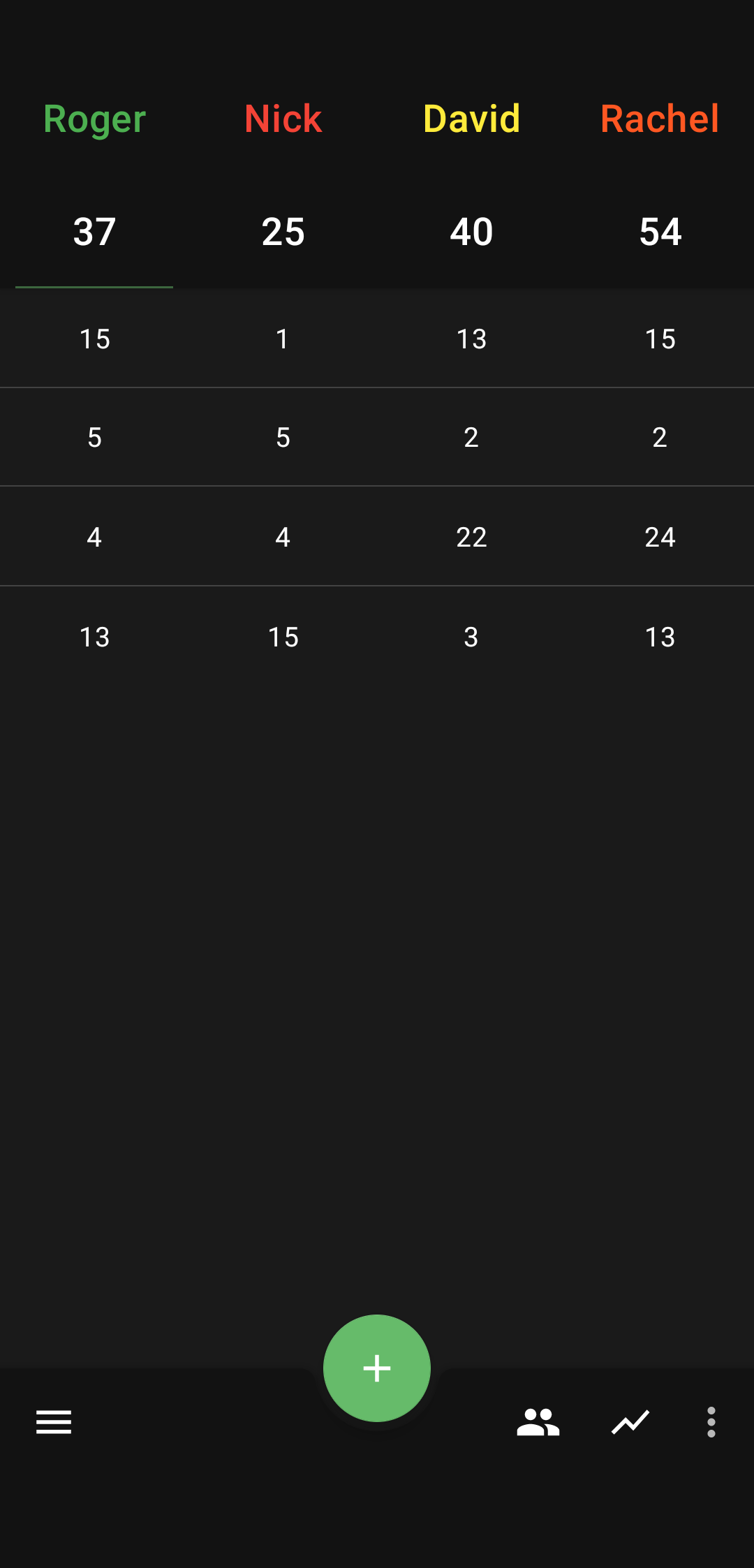
Task: Add a new score round
Action: 377,1368
